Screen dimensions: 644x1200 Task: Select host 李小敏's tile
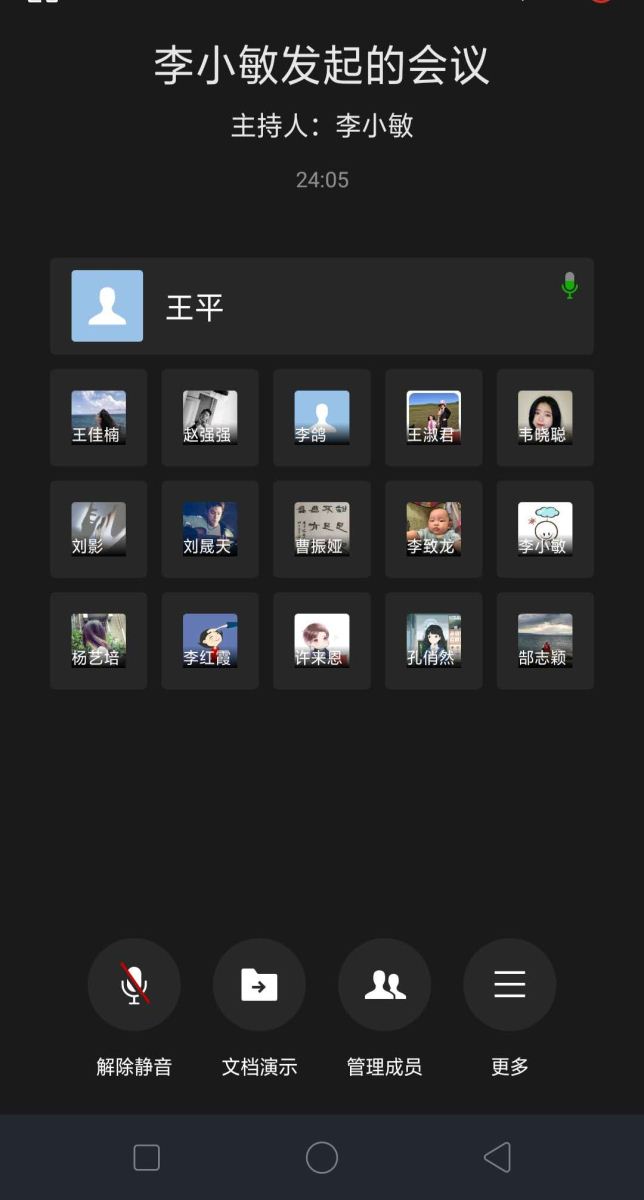(545, 529)
